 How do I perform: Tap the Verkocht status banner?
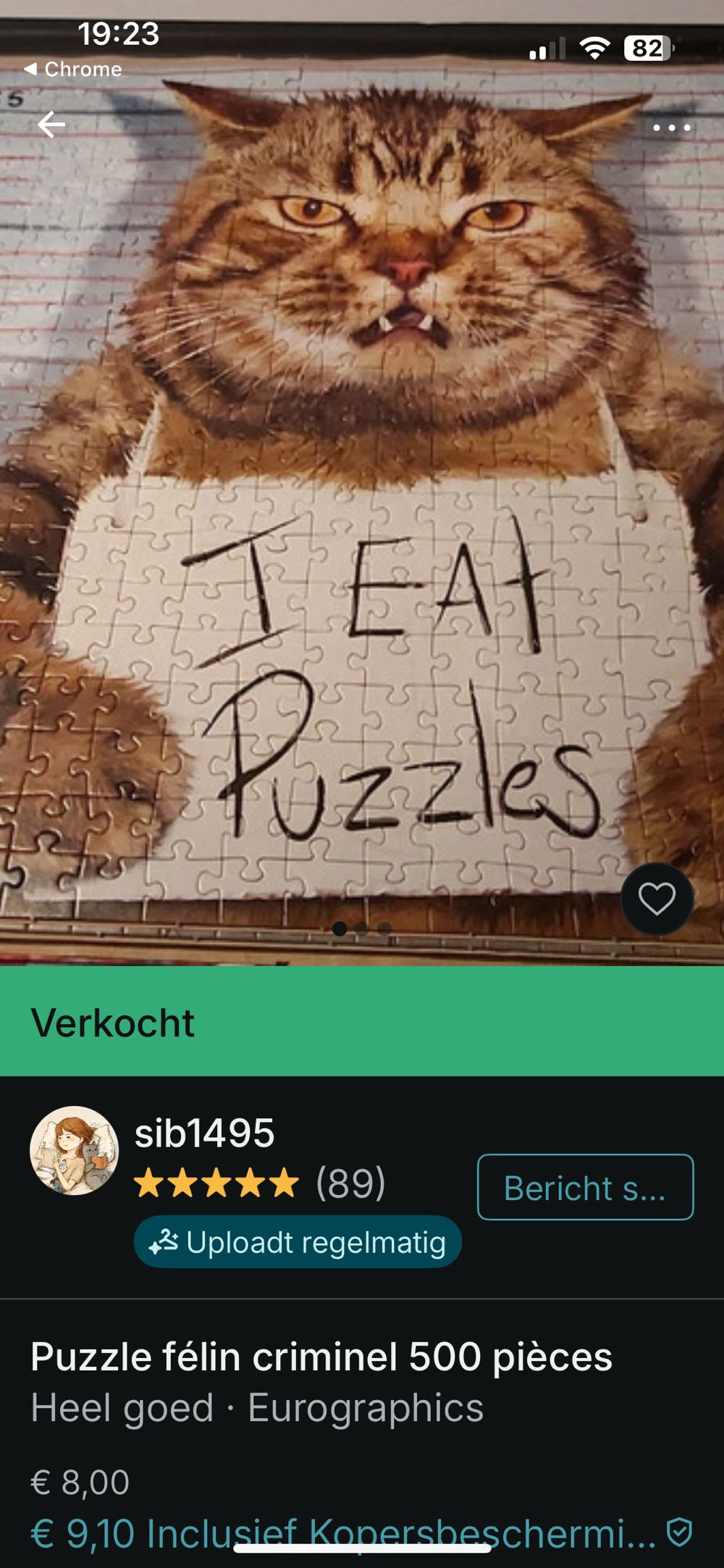[112, 1023]
